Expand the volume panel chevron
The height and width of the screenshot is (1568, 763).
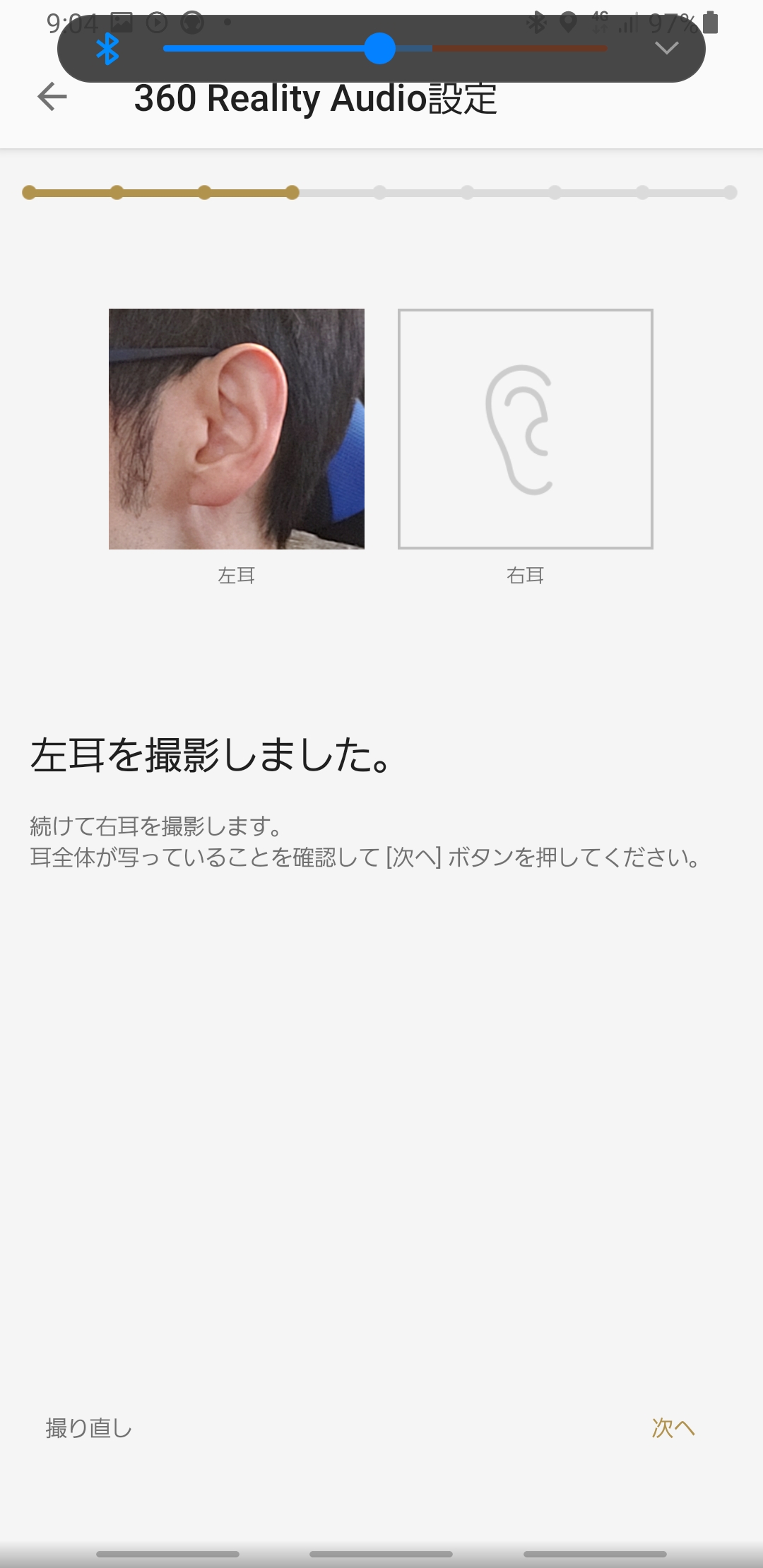666,48
